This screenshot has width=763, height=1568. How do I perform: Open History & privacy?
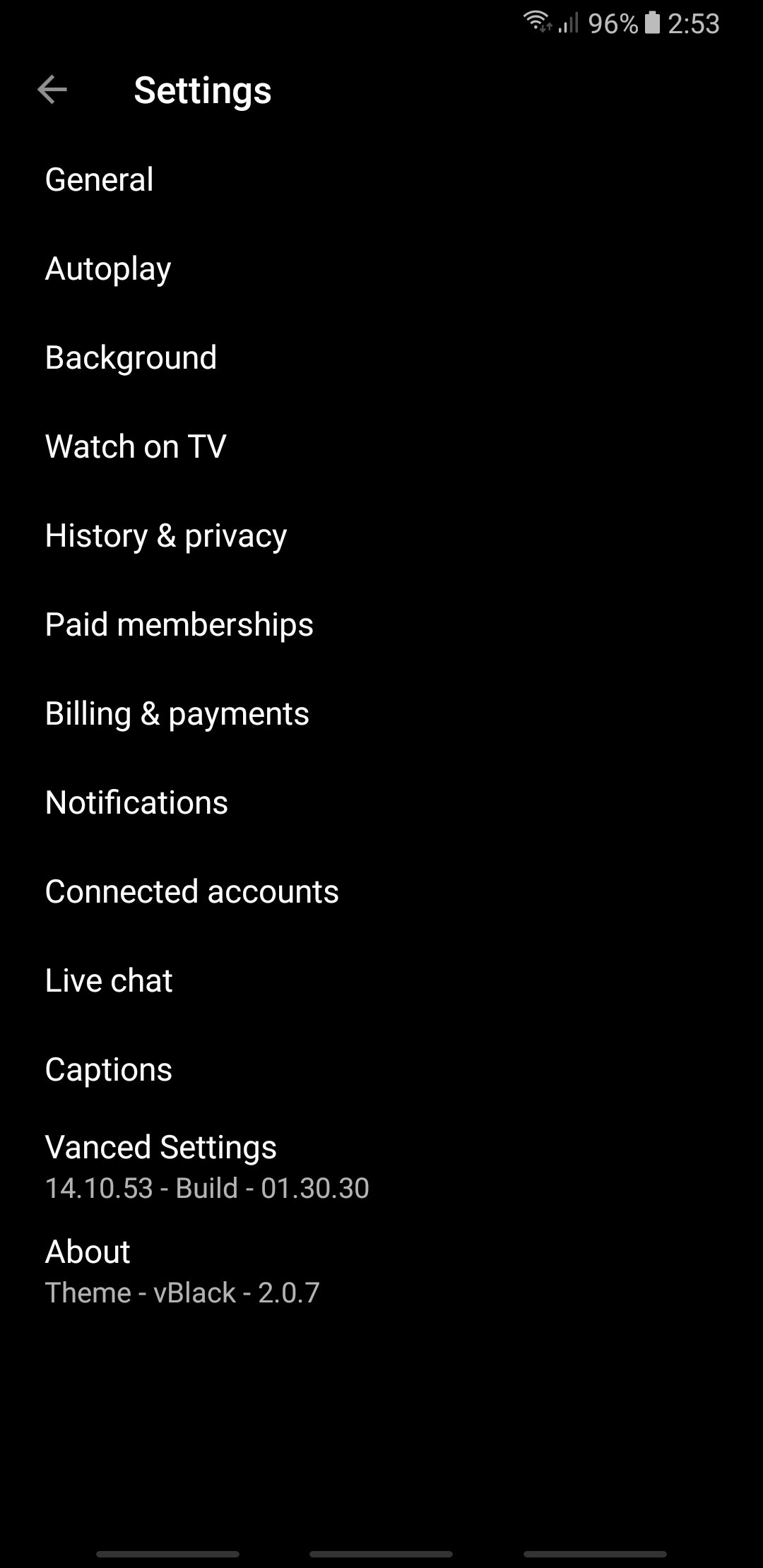click(x=166, y=535)
